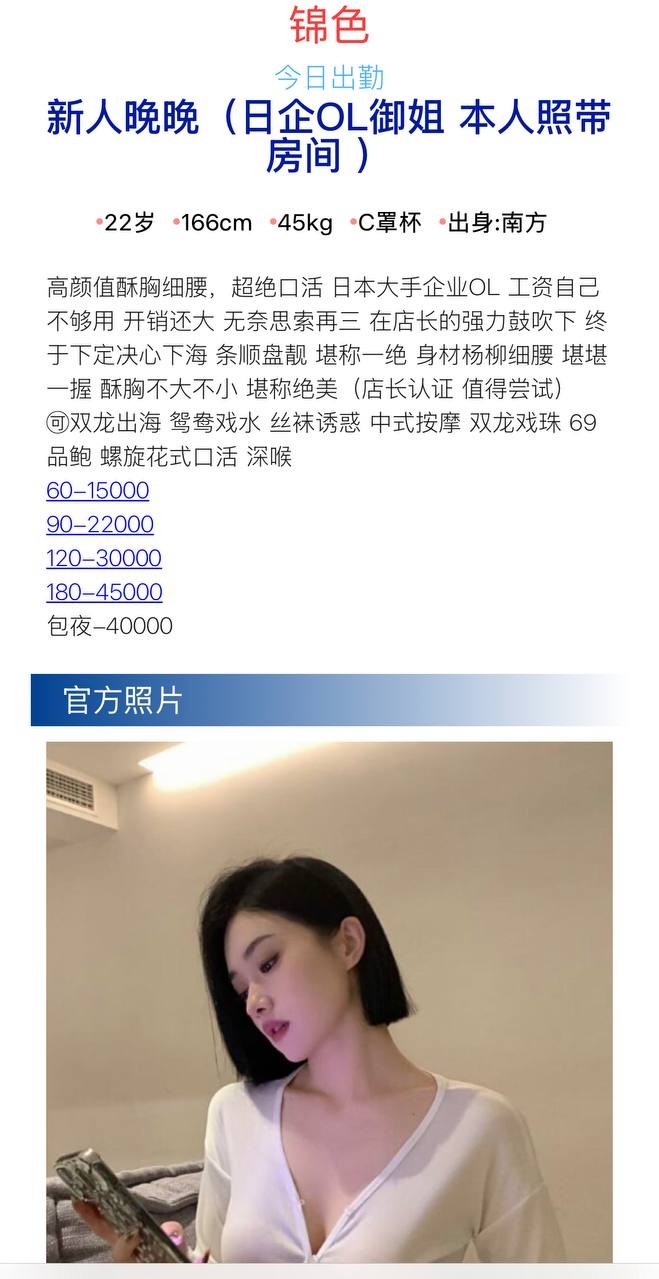The width and height of the screenshot is (659, 1279).
Task: Open the 60–15000 underlined link
Action: 97,491
